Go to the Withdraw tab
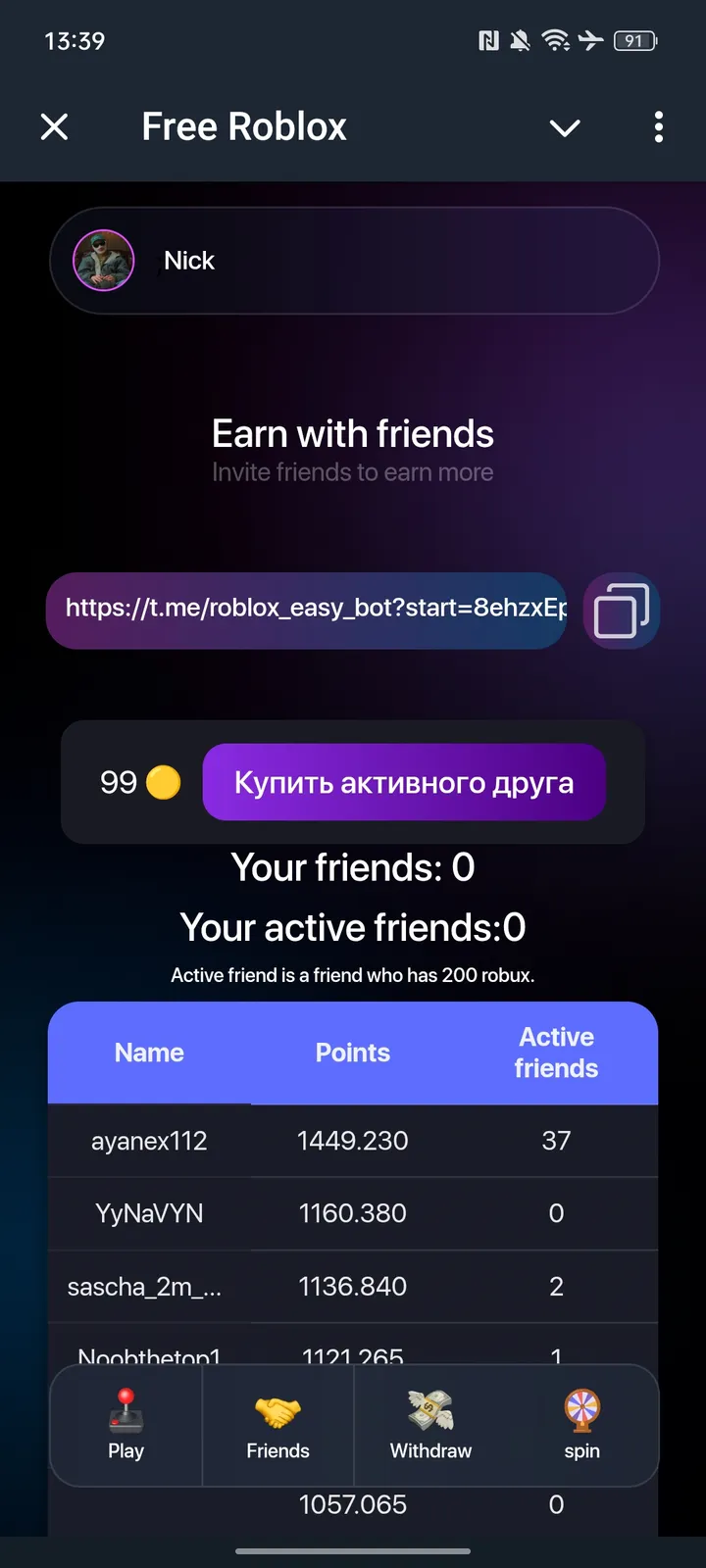This screenshot has height=1568, width=706. [430, 1425]
